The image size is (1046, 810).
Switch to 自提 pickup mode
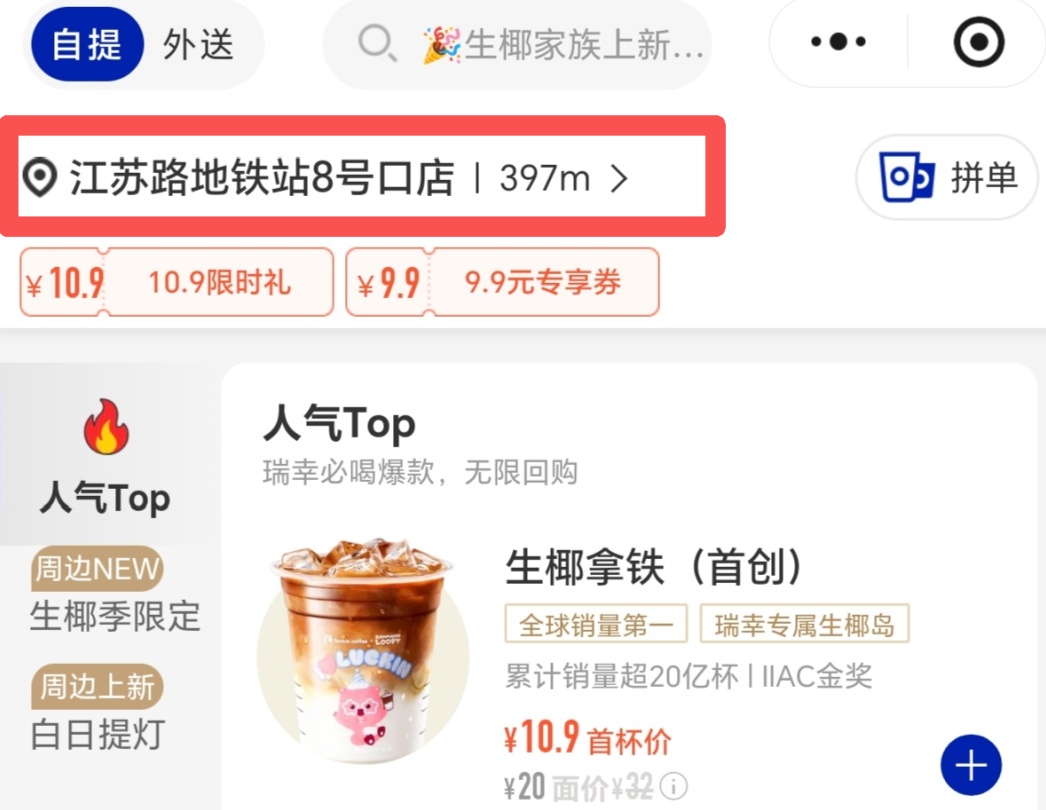point(88,44)
